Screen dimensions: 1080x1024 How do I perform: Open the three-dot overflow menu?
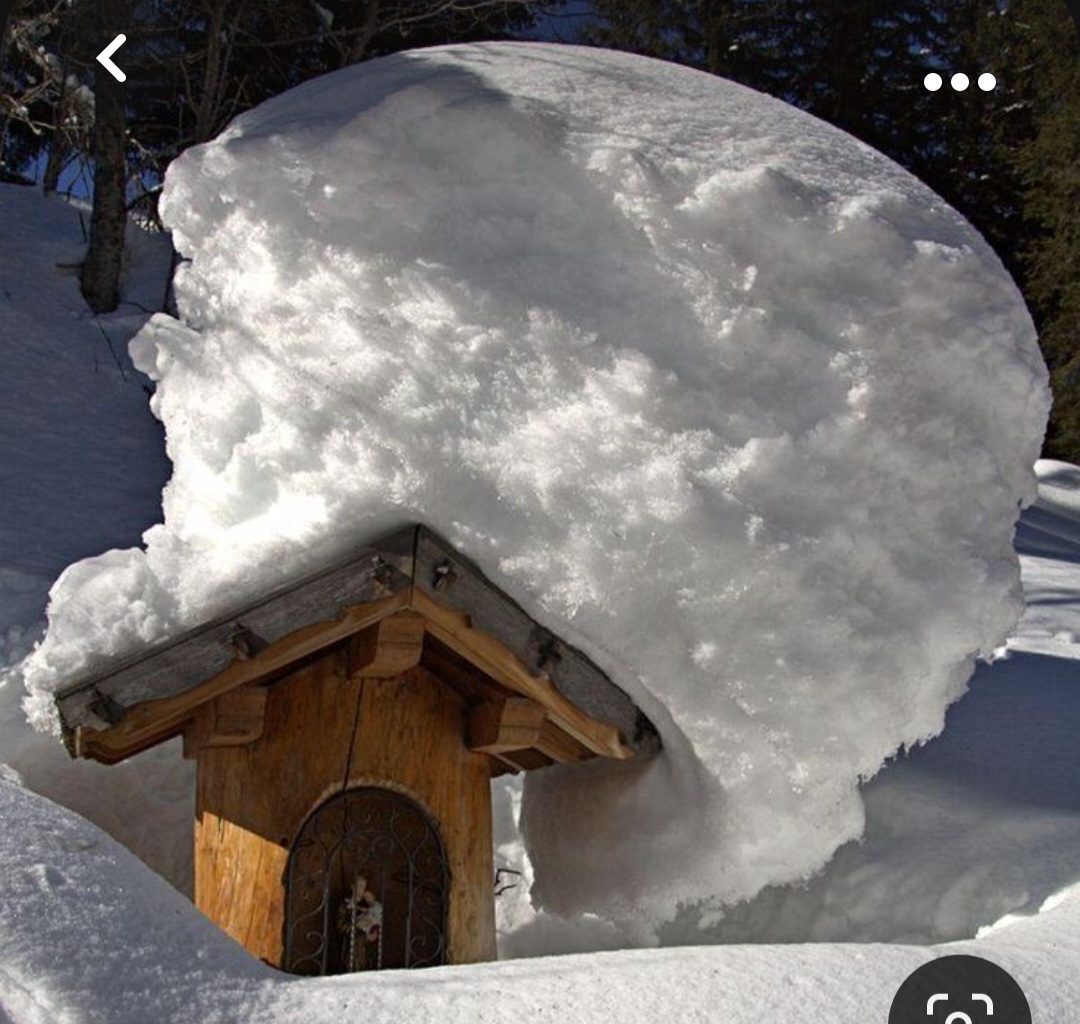tap(959, 82)
